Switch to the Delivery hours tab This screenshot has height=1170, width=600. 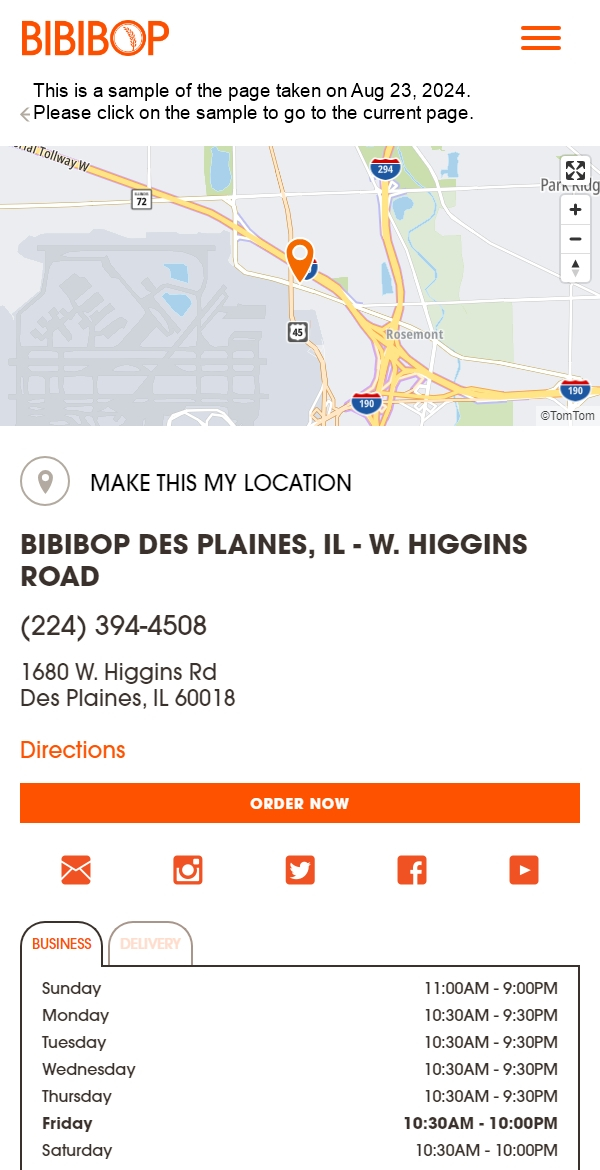150,944
